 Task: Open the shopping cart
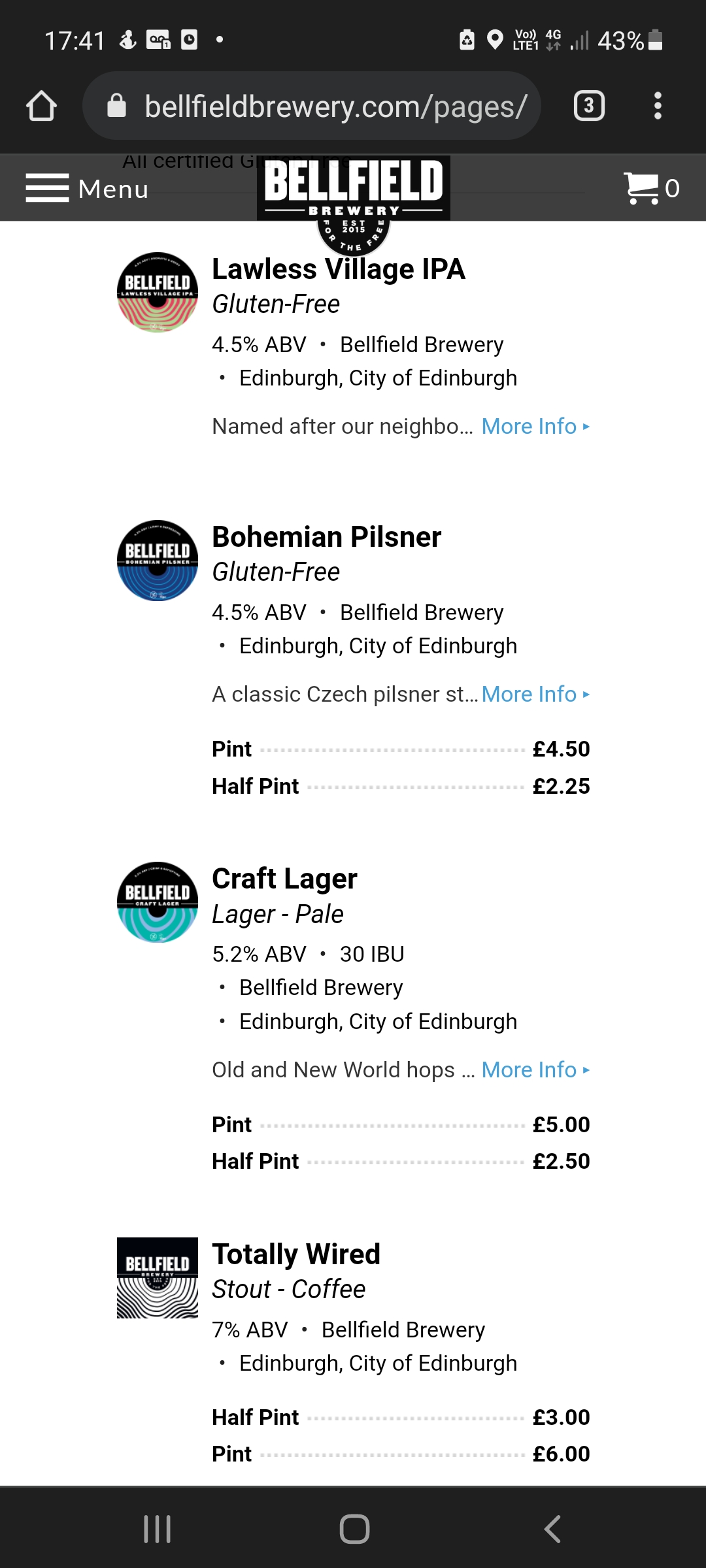pos(651,188)
